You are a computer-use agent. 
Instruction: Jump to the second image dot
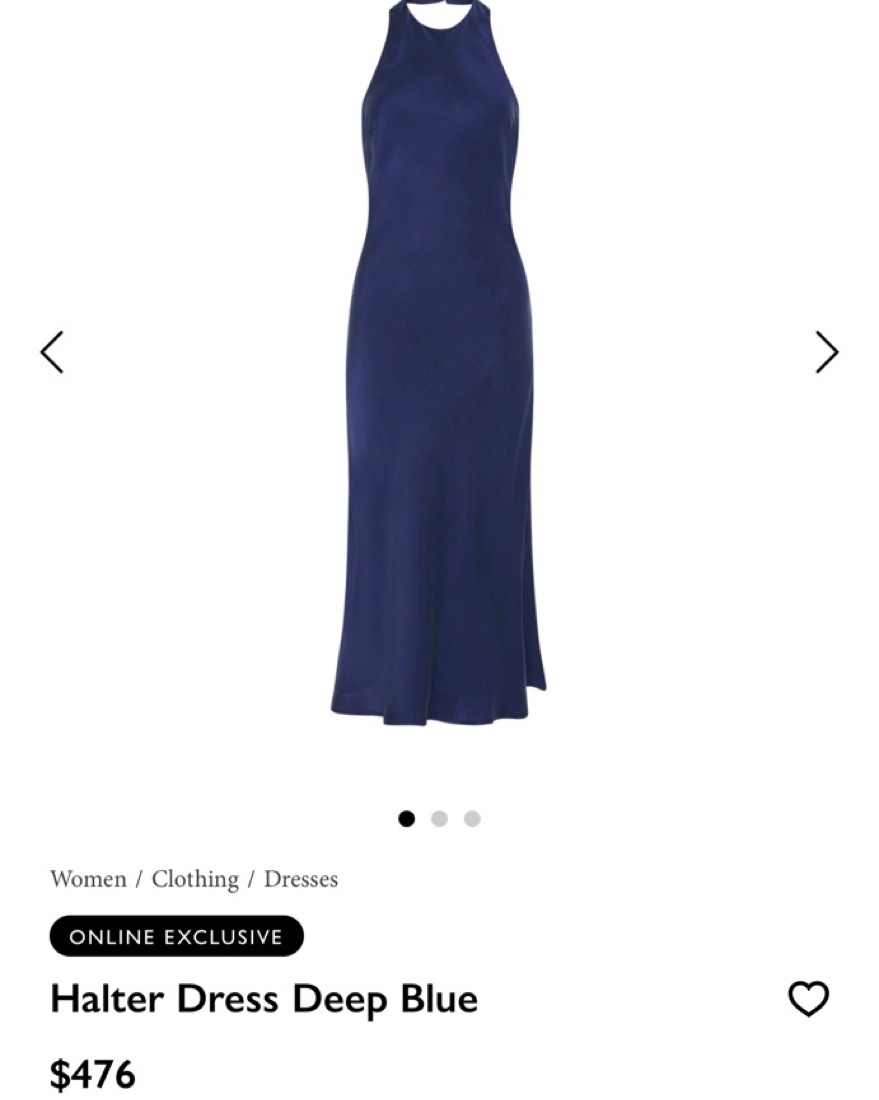(439, 819)
